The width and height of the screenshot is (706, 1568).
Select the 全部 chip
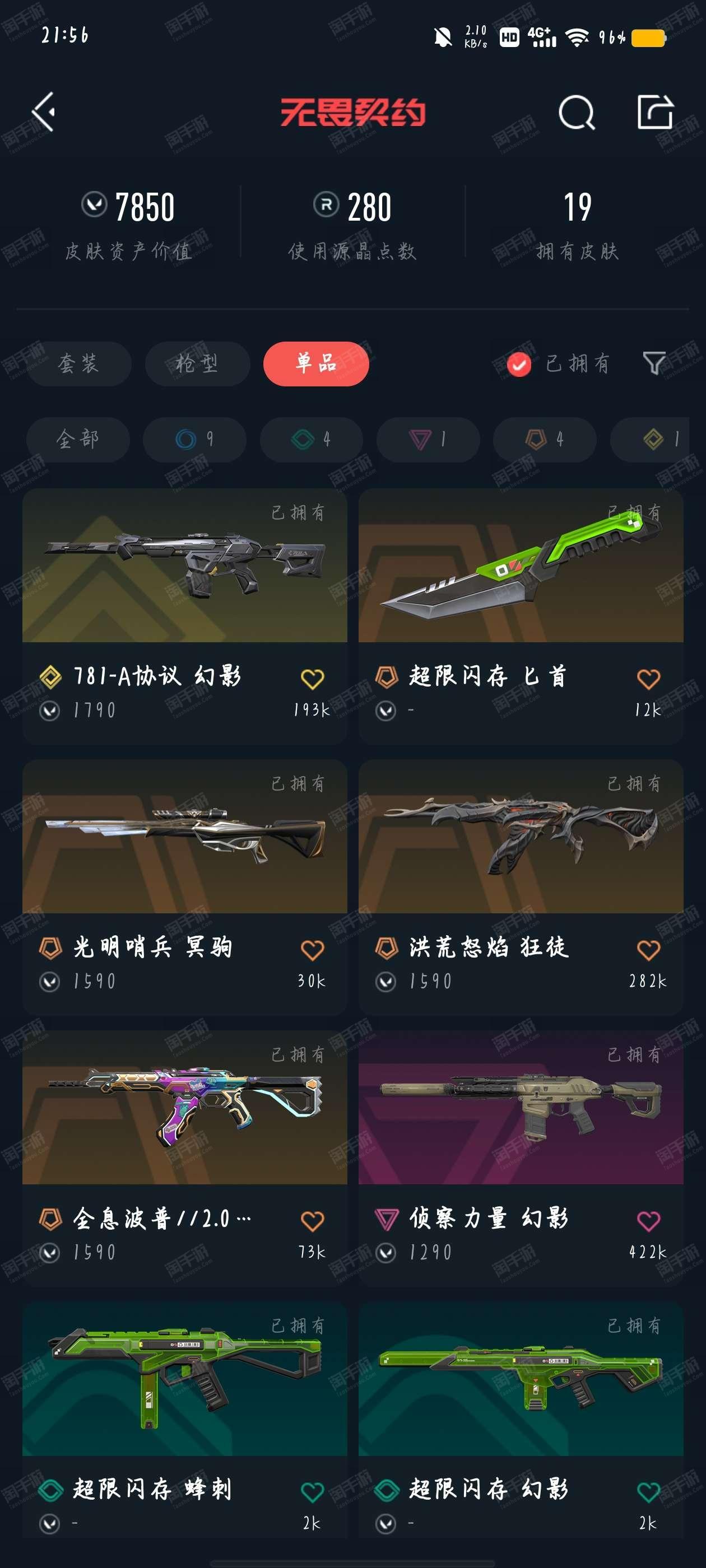pos(78,439)
